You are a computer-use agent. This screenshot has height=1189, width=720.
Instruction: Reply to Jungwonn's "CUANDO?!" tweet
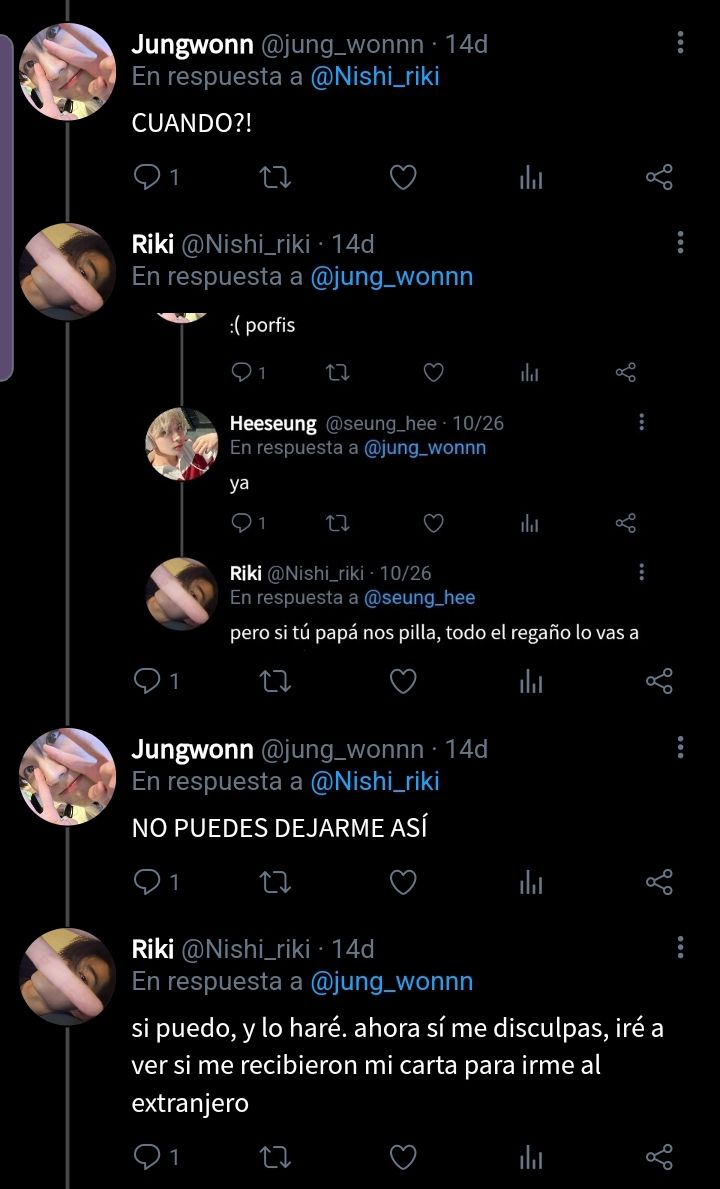148,178
